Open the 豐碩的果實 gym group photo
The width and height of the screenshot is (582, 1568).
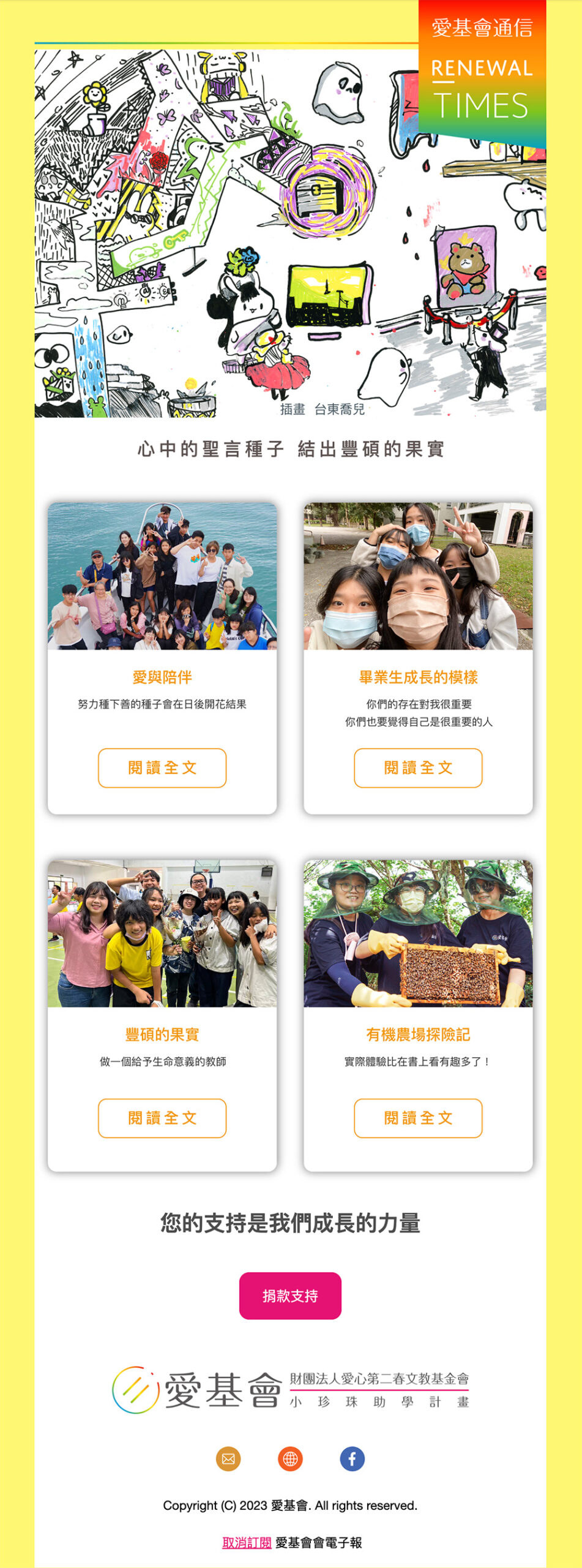tap(162, 933)
